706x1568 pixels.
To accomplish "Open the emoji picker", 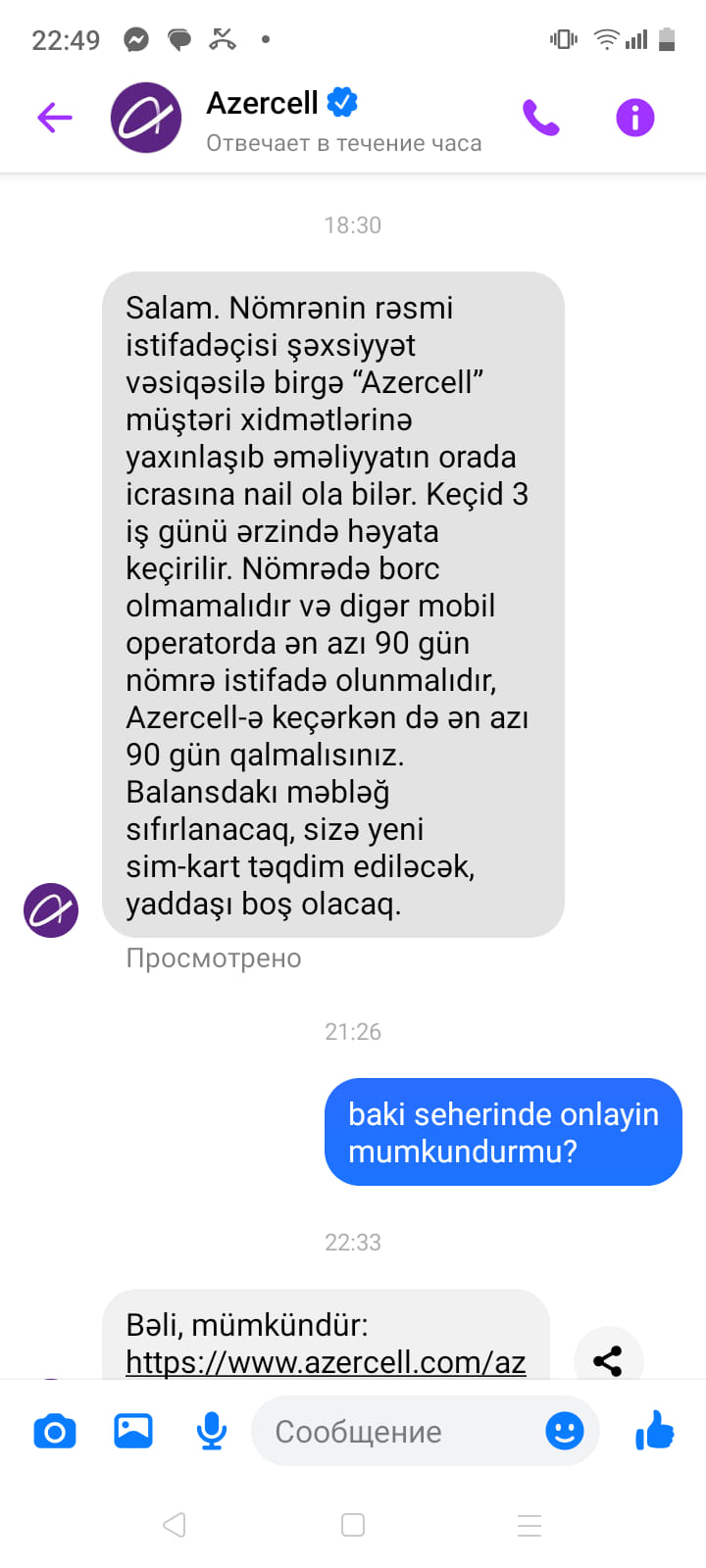I will 565,1432.
